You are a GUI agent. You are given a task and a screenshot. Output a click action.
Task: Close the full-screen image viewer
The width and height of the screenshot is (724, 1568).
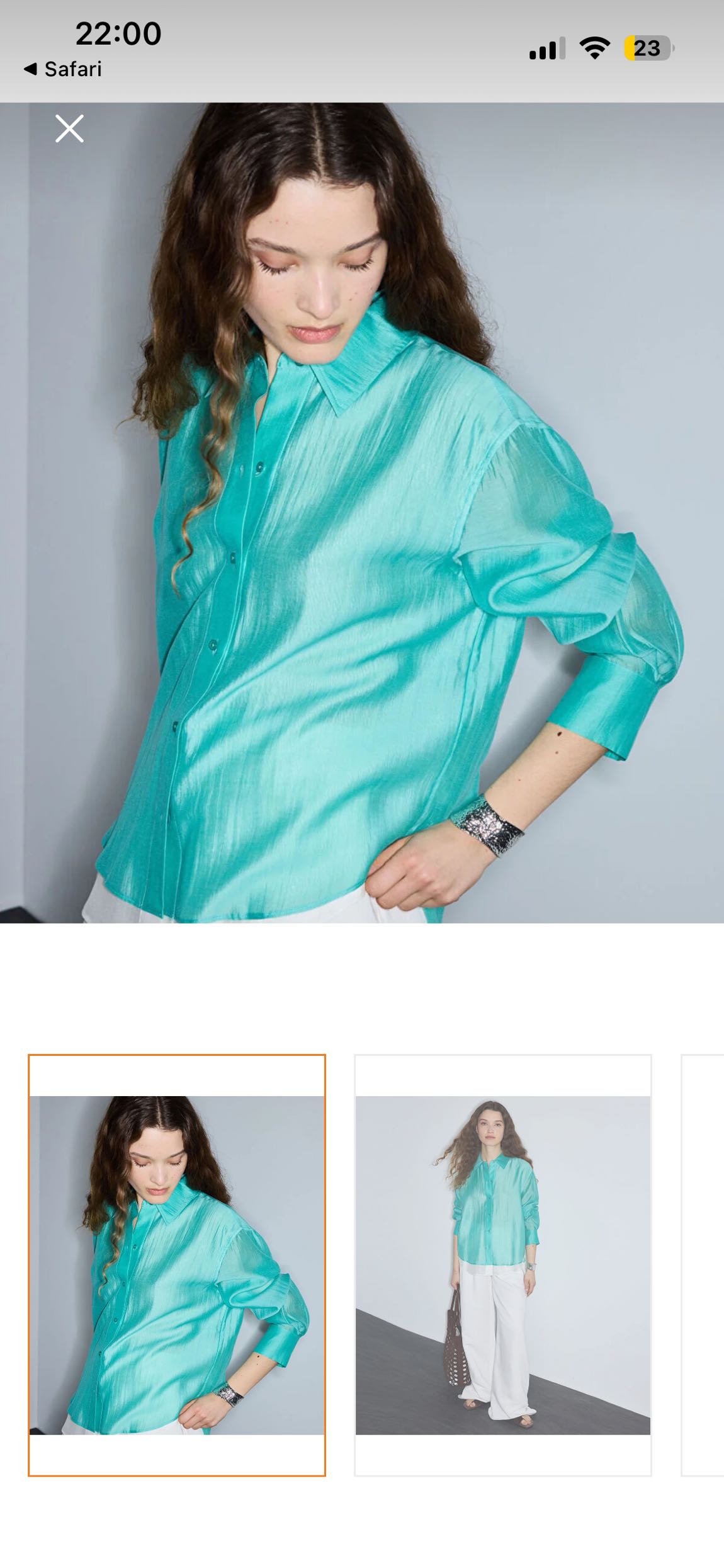(69, 129)
